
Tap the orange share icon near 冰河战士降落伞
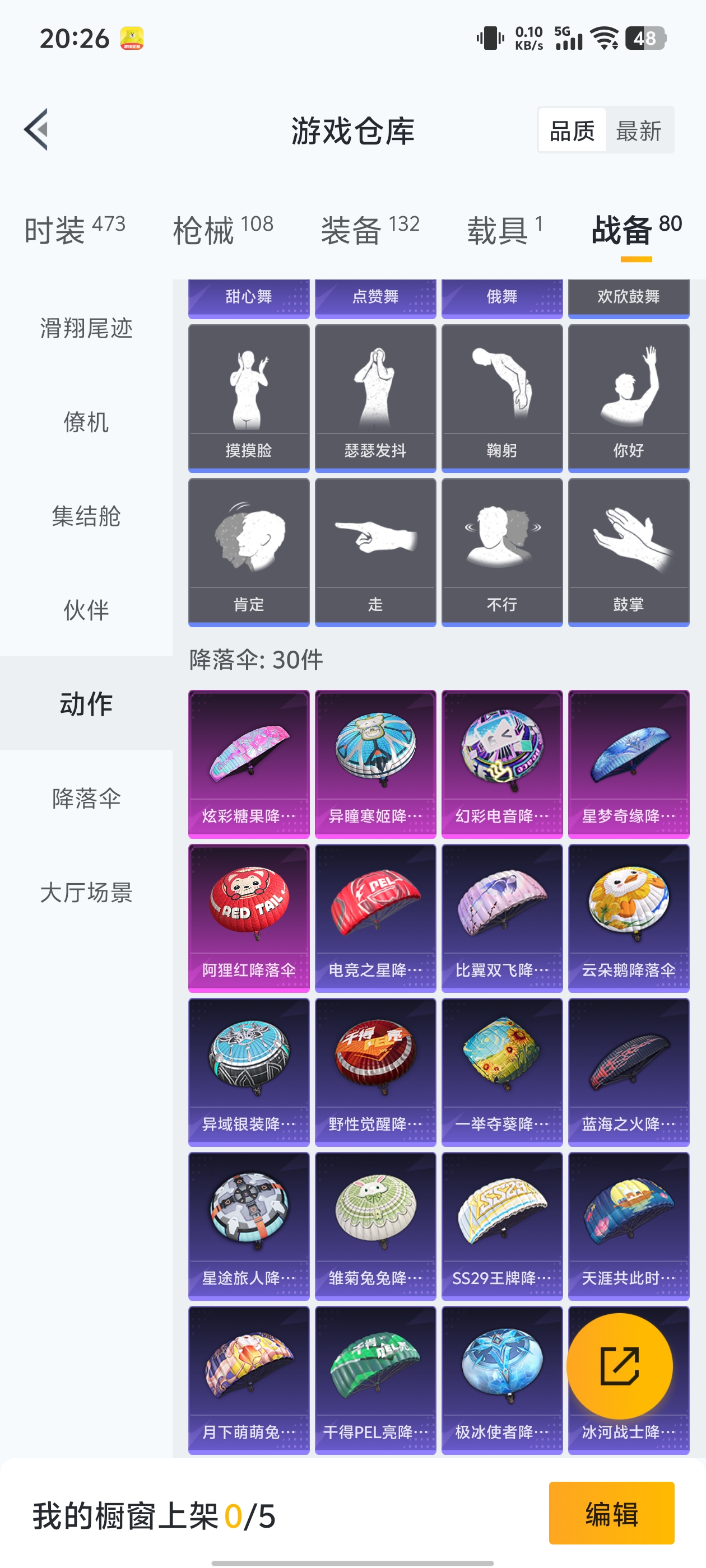620,1366
